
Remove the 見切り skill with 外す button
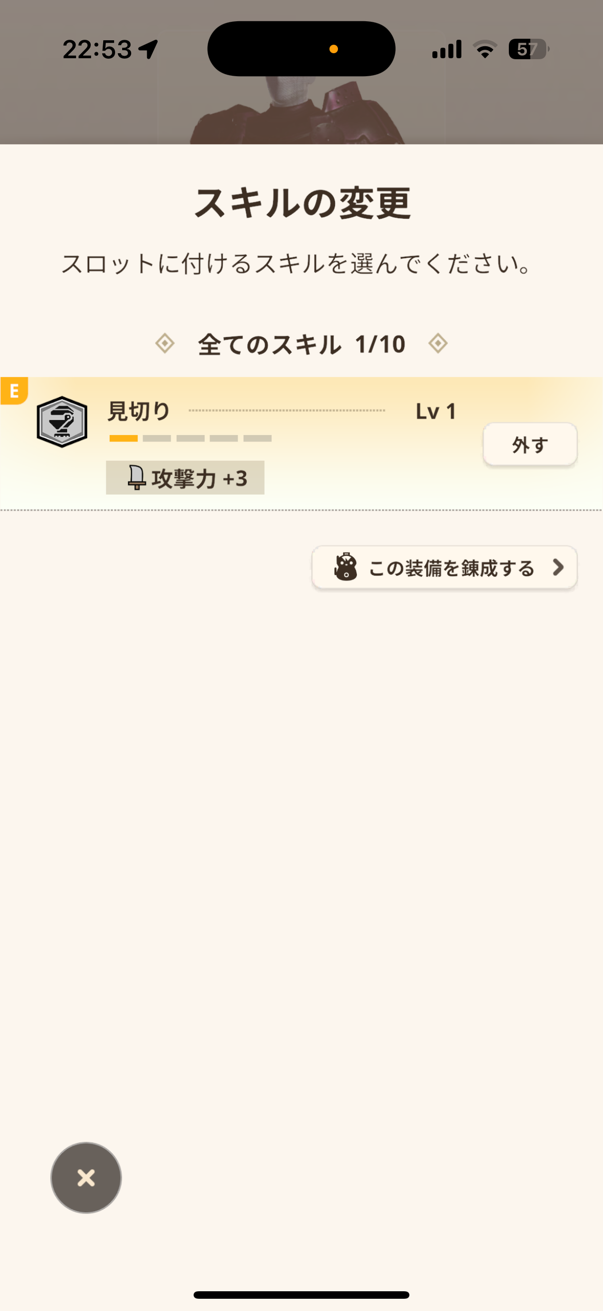530,445
